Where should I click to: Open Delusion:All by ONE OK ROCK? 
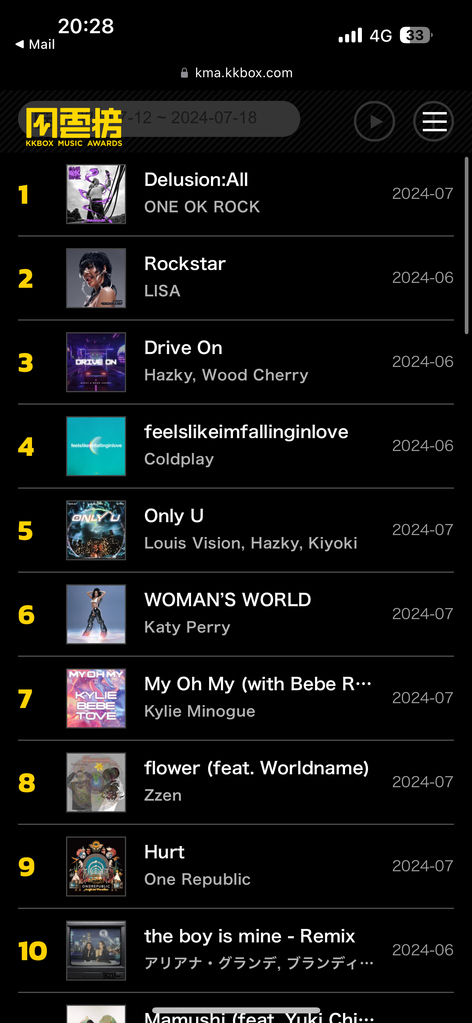pos(236,194)
